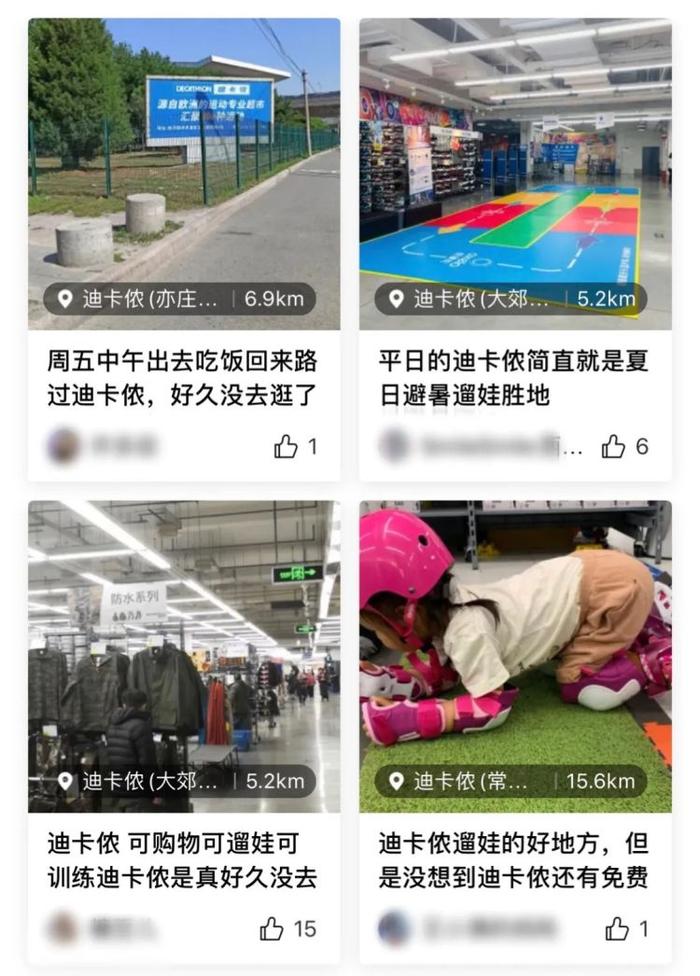Open the post about summer 避暑遛娃胜地
The image size is (700, 976).
coord(514,378)
